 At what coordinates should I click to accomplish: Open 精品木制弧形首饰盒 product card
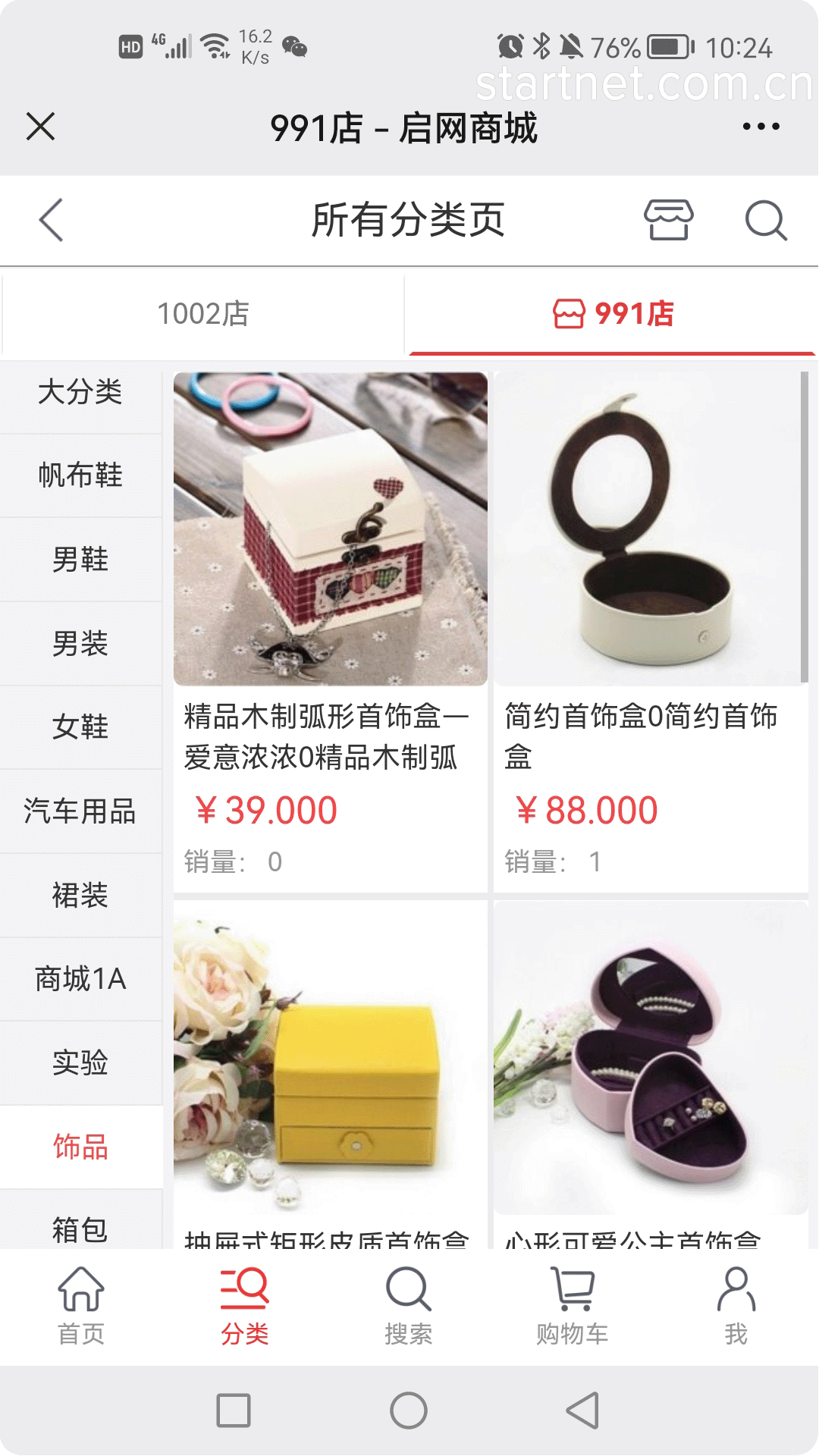click(330, 629)
